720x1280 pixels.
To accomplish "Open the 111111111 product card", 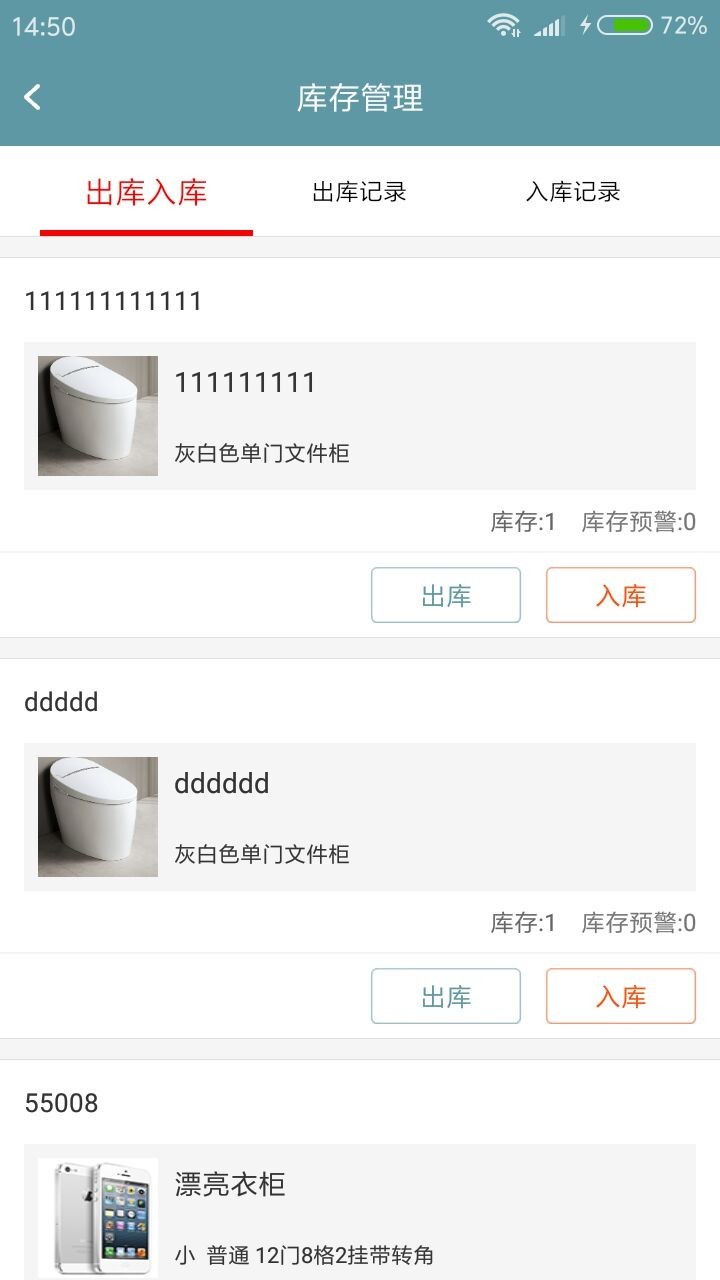I will 360,416.
